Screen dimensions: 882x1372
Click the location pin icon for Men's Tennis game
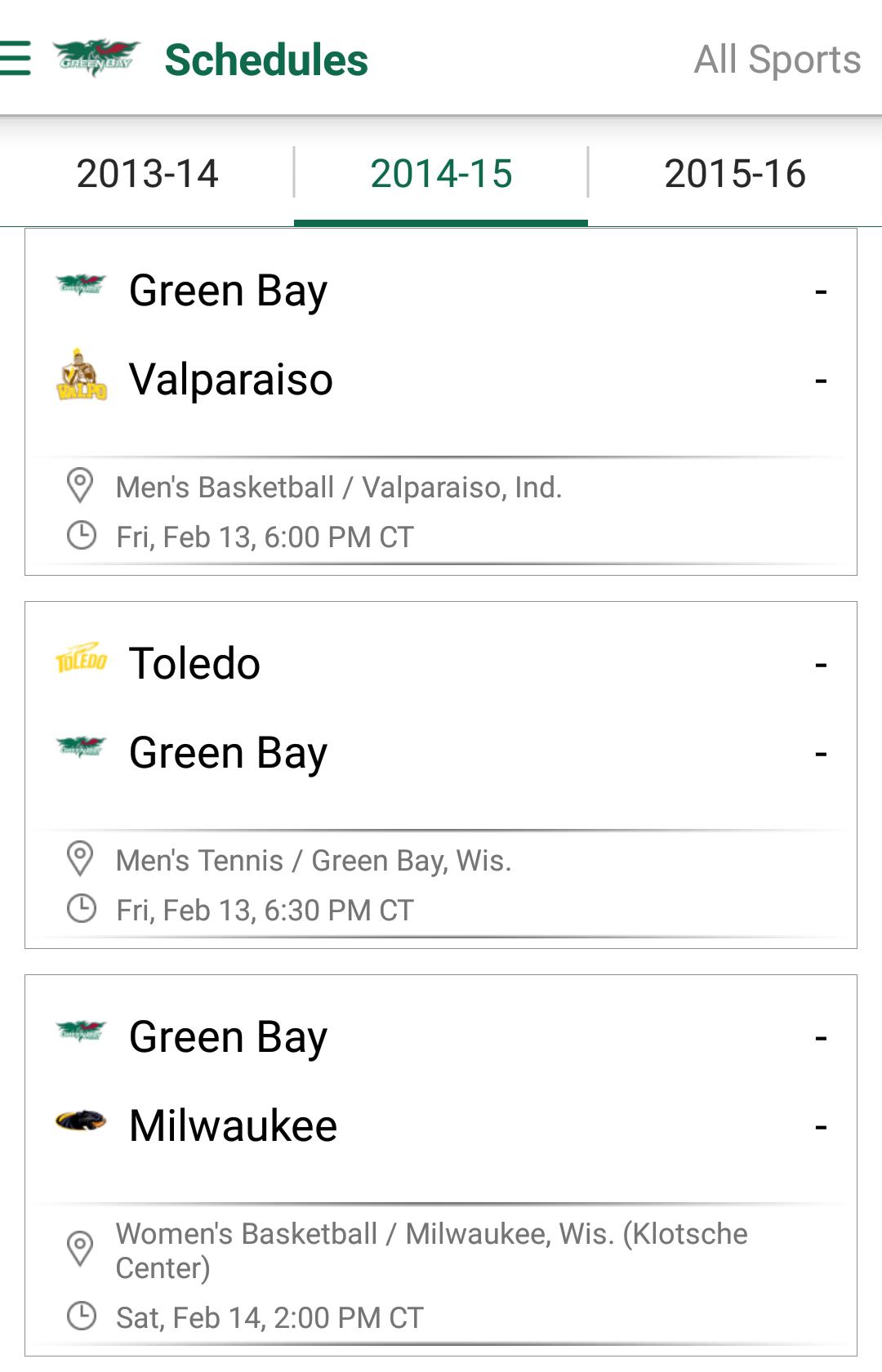point(81,859)
